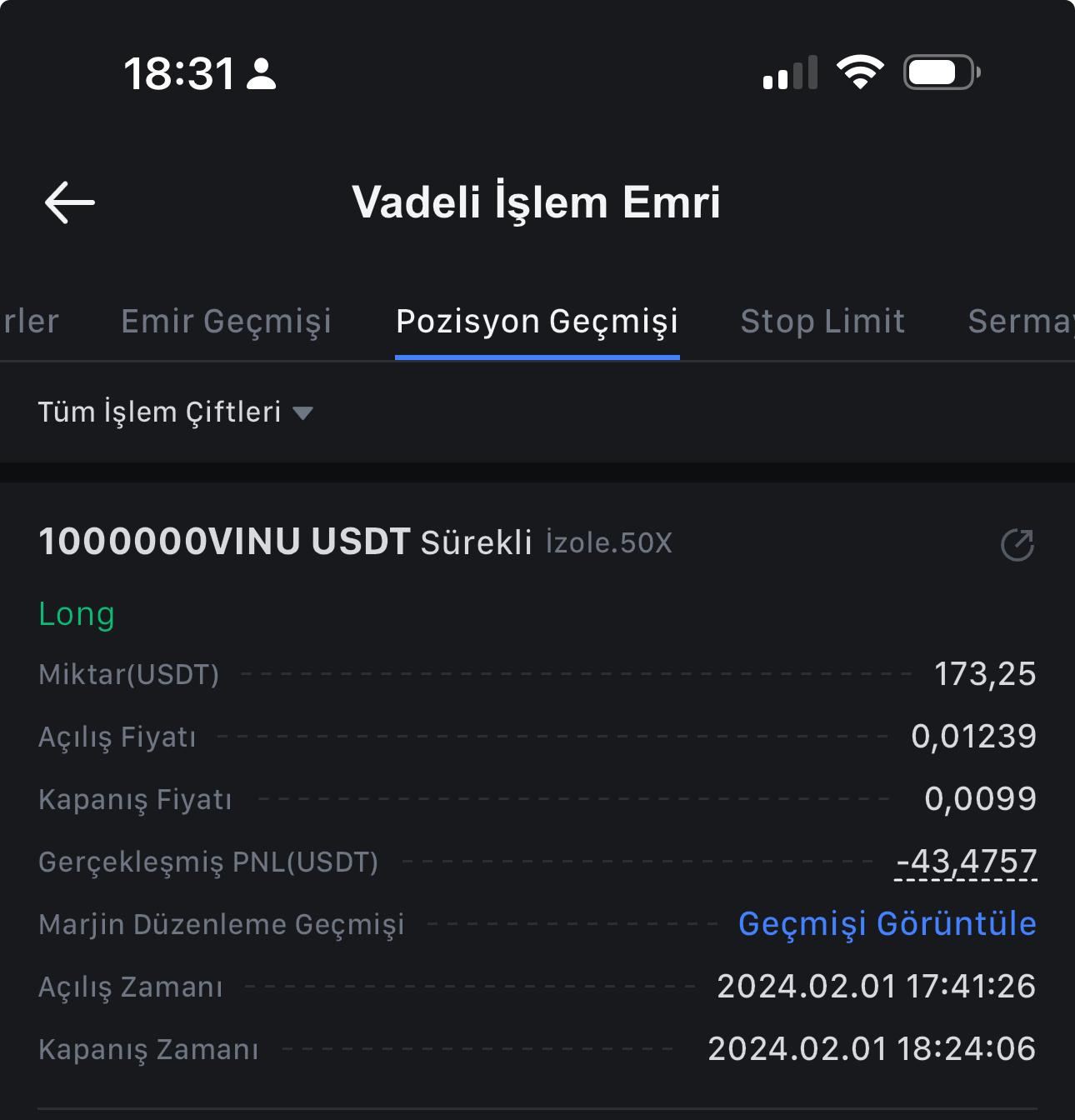Select the Pozisyon Geçmişi tab
The height and width of the screenshot is (1120, 1075).
537,322
